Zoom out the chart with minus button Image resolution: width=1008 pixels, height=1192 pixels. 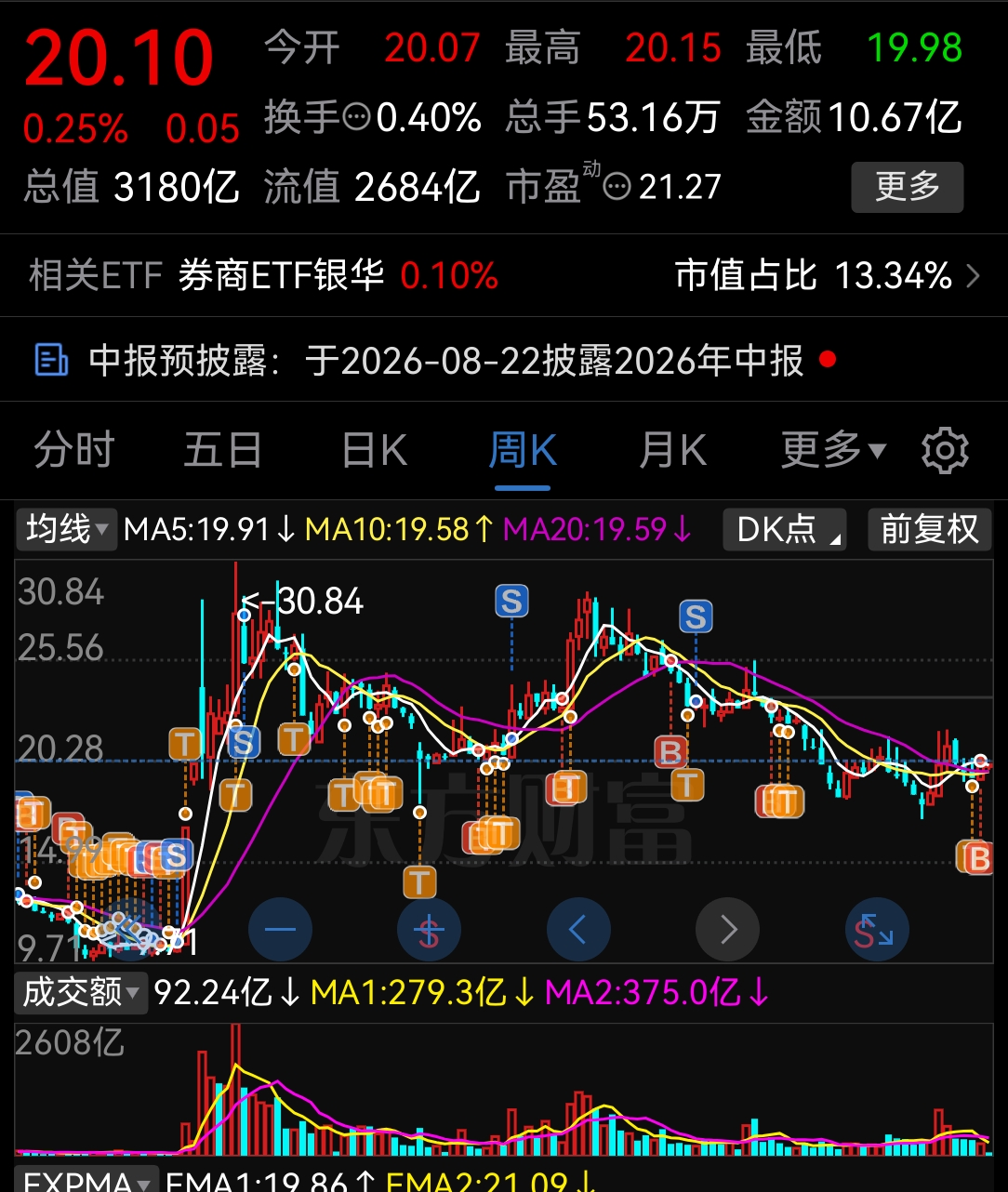click(x=280, y=929)
